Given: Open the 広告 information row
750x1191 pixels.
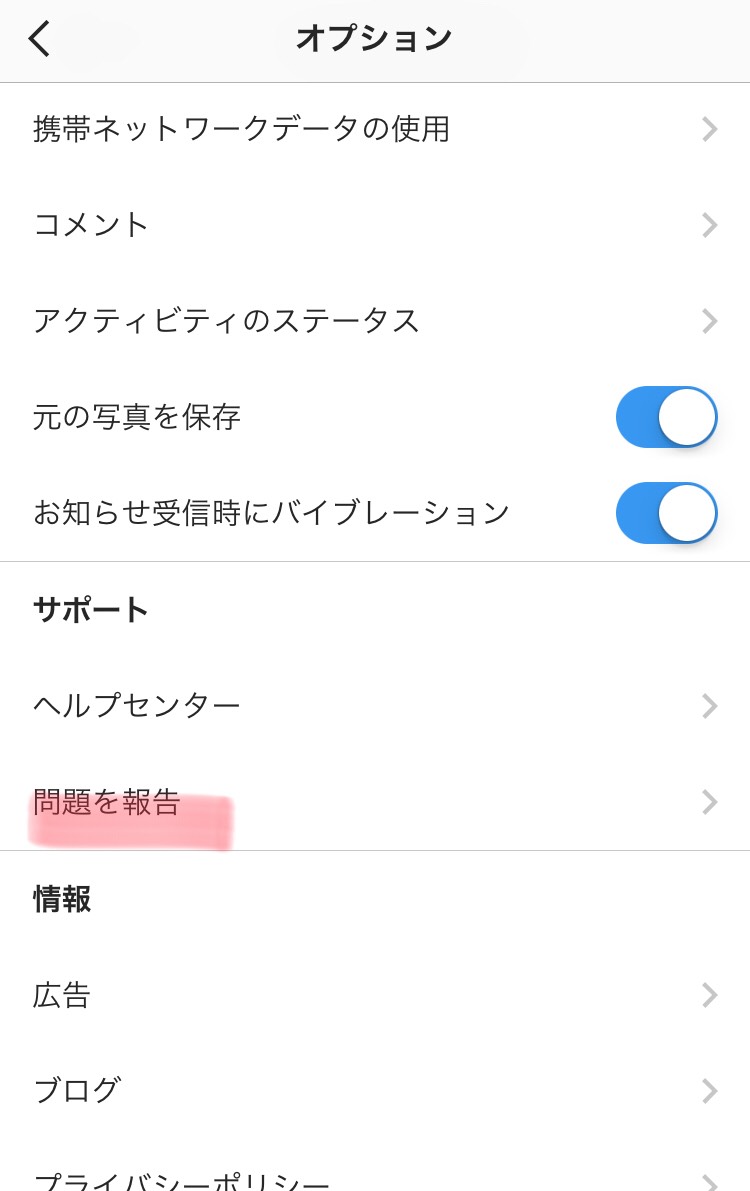Looking at the screenshot, I should [375, 995].
